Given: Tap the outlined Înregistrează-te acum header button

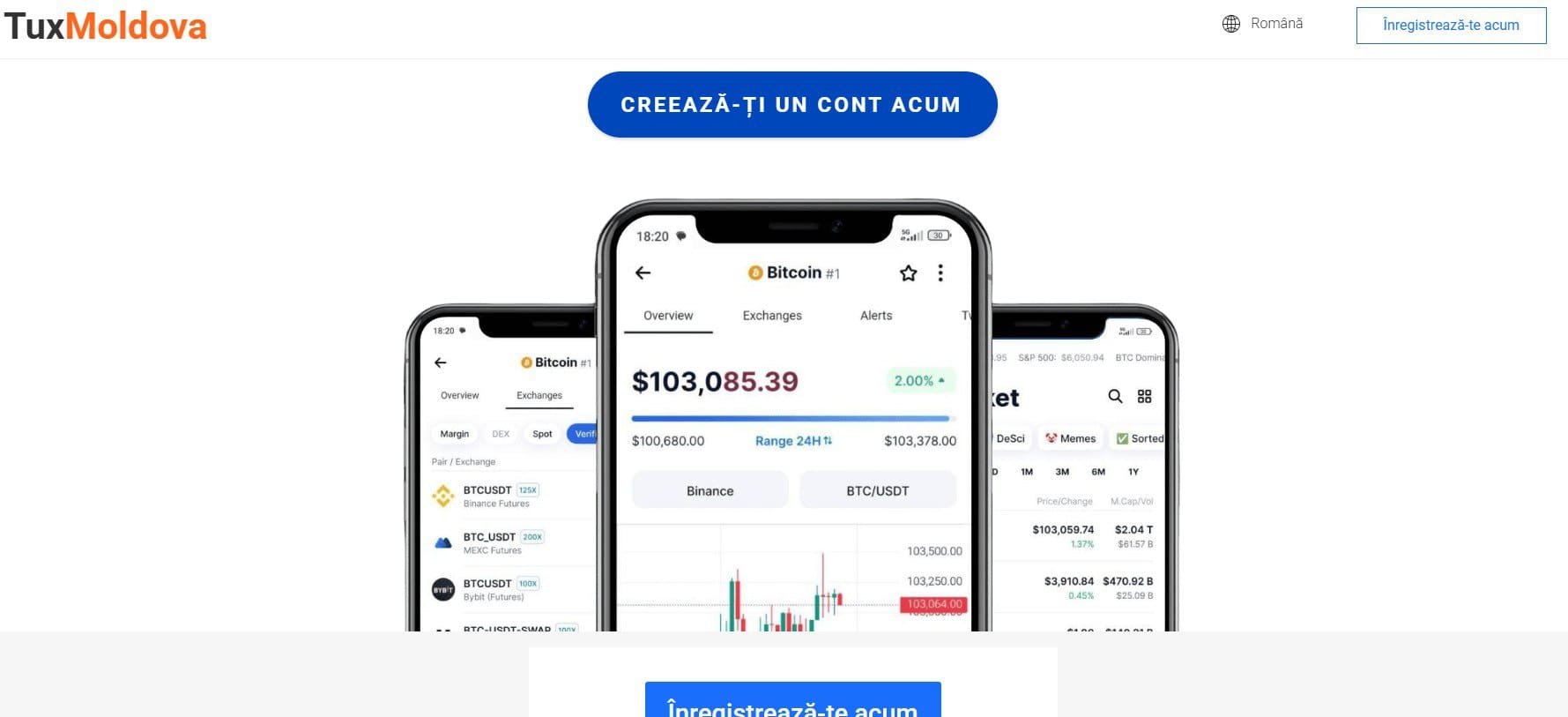Looking at the screenshot, I should point(1450,26).
